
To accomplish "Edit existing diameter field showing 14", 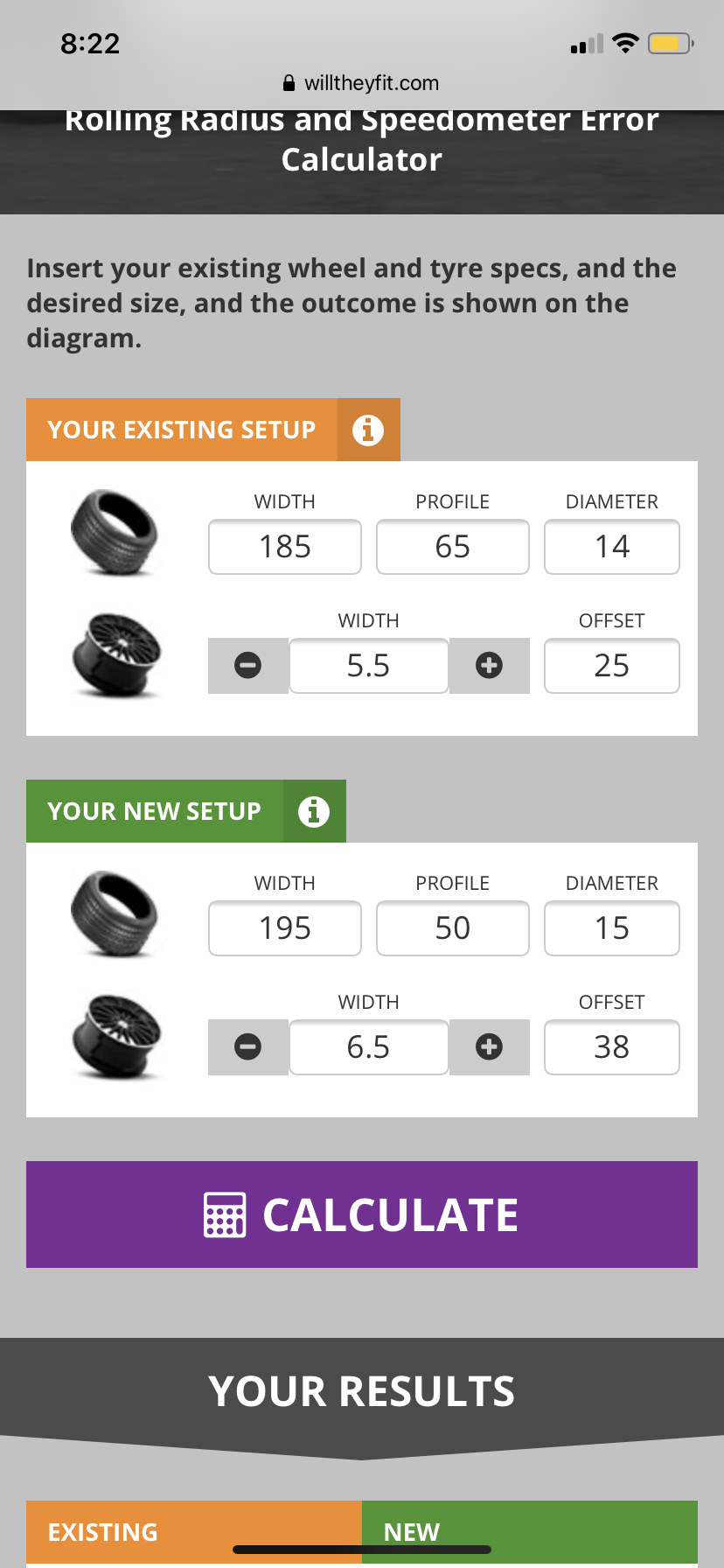I will pos(612,547).
